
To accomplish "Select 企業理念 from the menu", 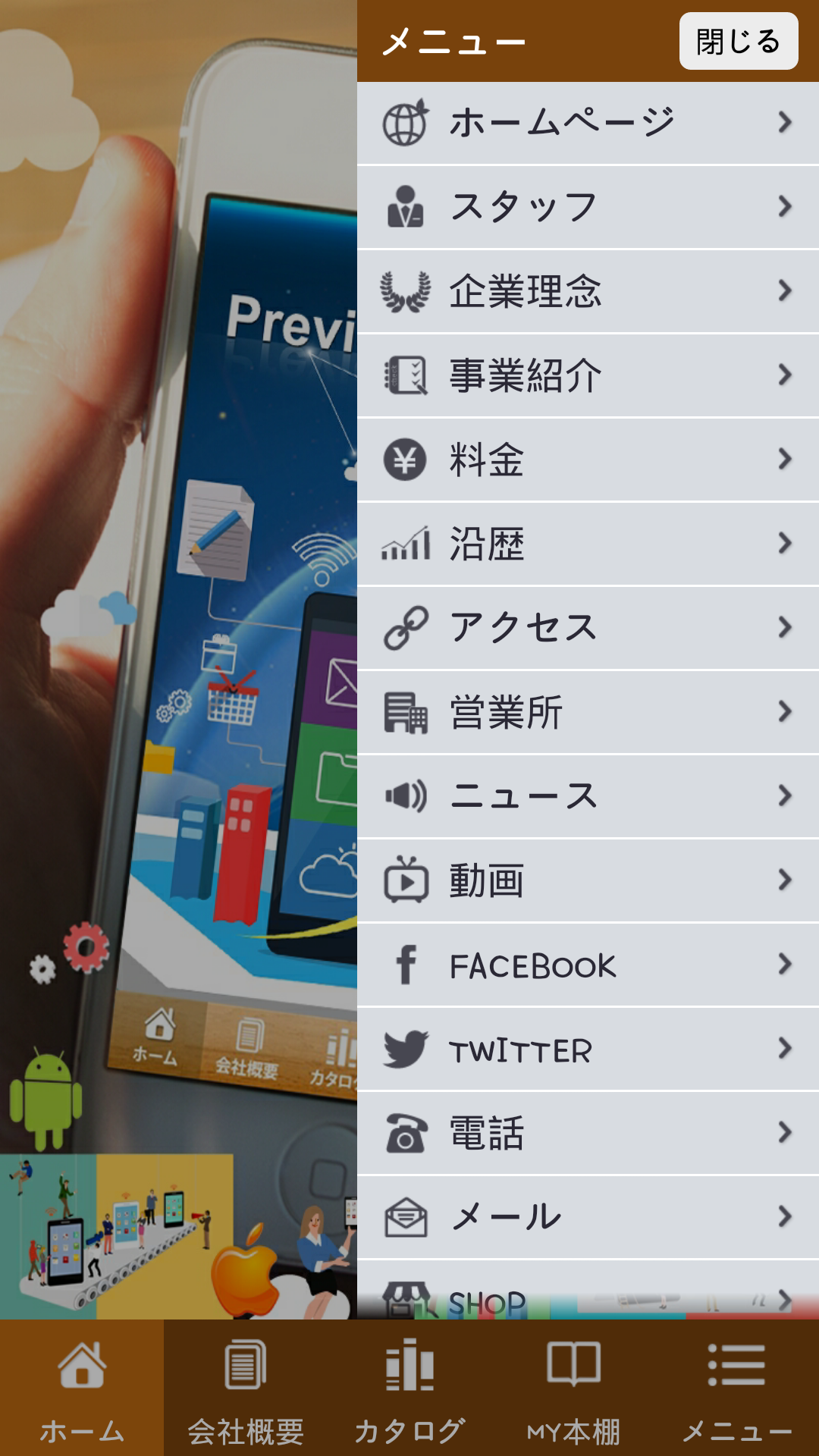I will click(x=588, y=291).
